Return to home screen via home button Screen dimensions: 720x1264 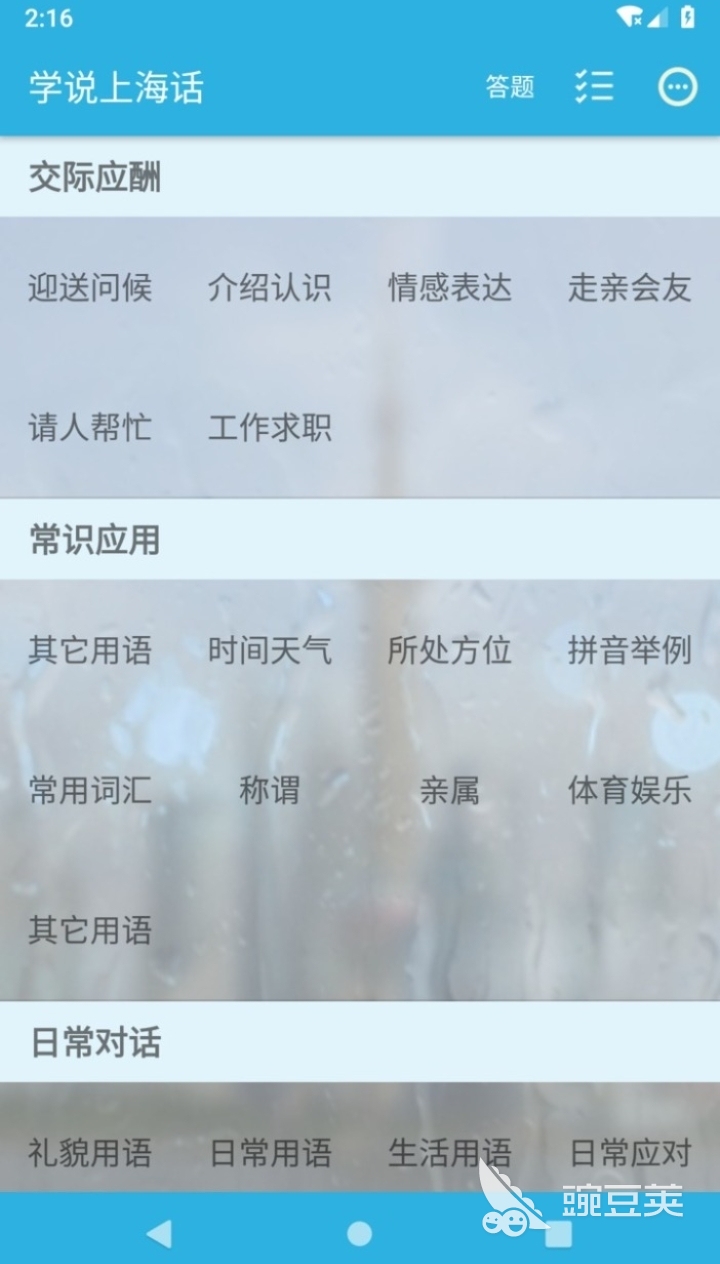(x=360, y=1234)
